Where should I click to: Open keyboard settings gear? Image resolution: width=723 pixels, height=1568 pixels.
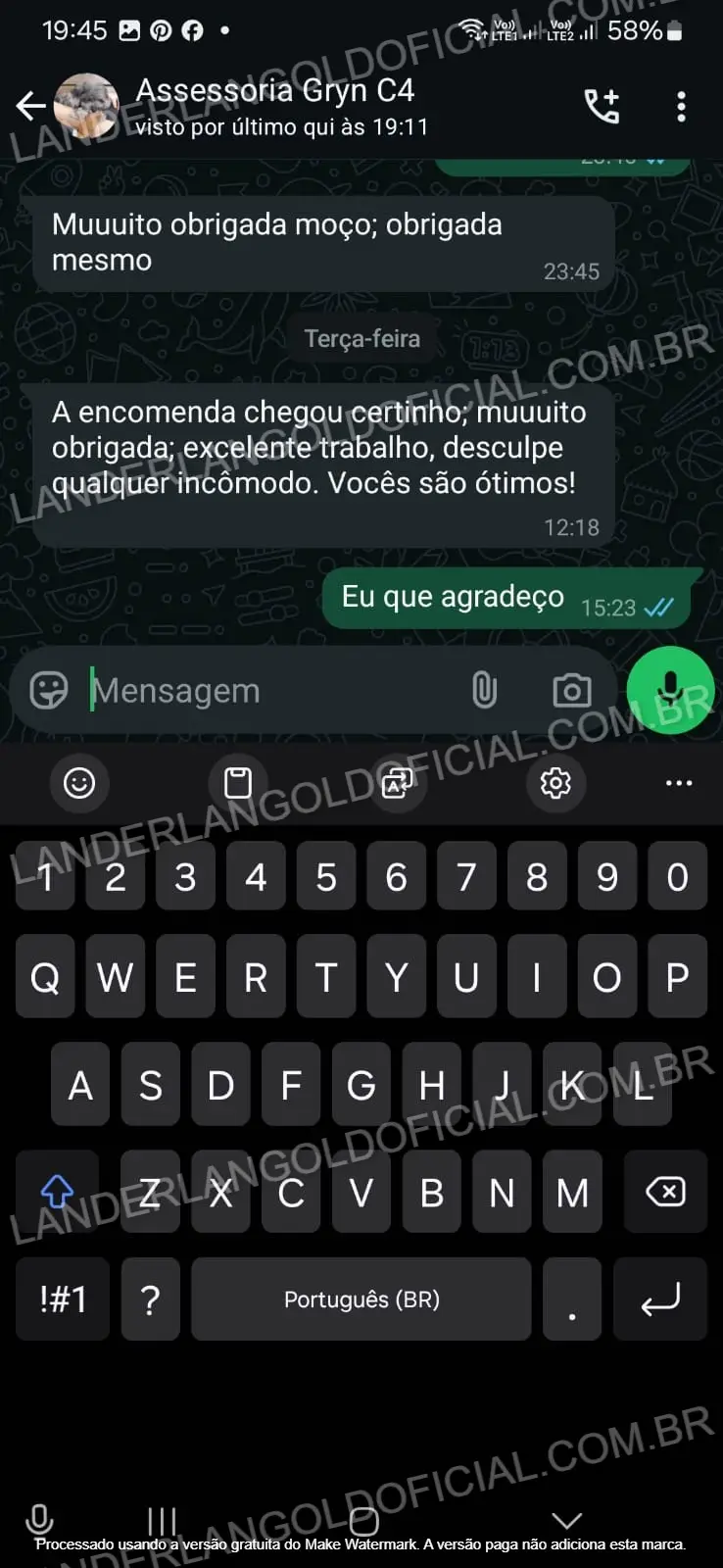coord(555,782)
